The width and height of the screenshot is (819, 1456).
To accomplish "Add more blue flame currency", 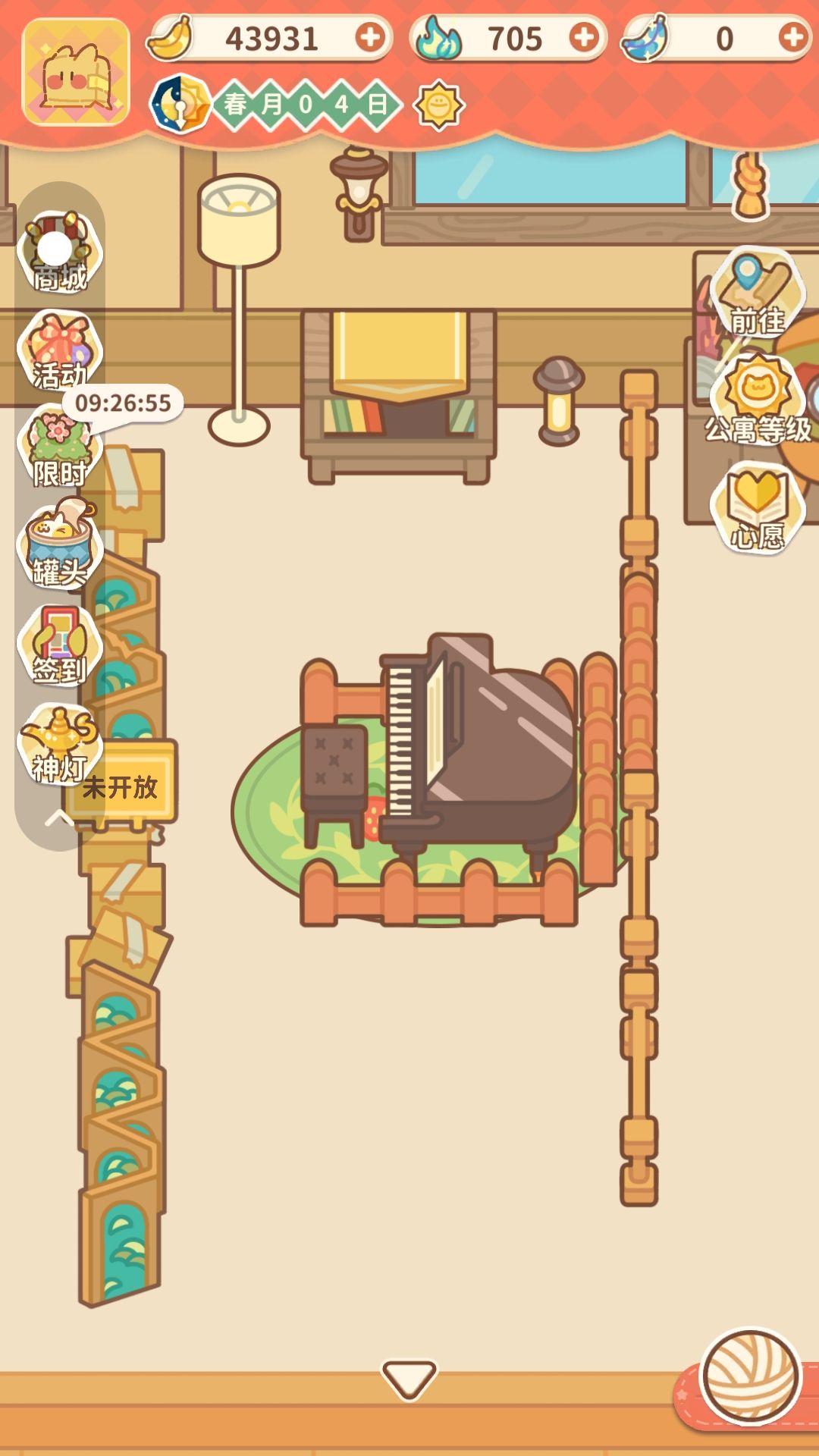I will click(x=584, y=36).
